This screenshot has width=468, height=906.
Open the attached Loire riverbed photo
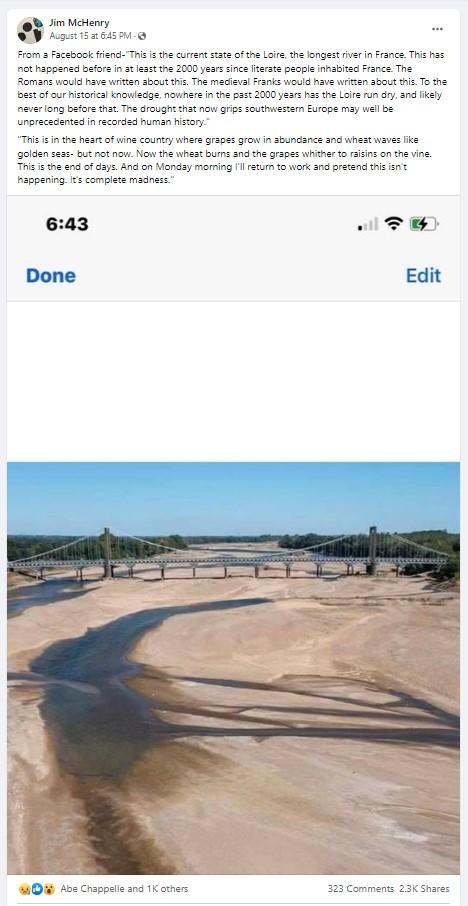point(233,534)
